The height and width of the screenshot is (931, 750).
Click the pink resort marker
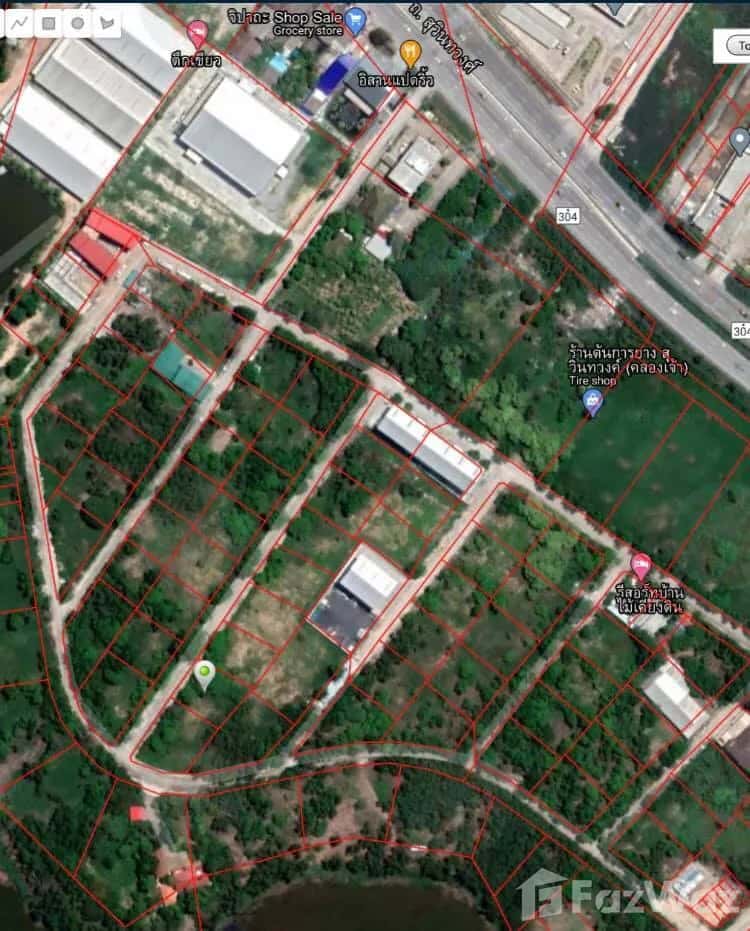click(x=640, y=563)
